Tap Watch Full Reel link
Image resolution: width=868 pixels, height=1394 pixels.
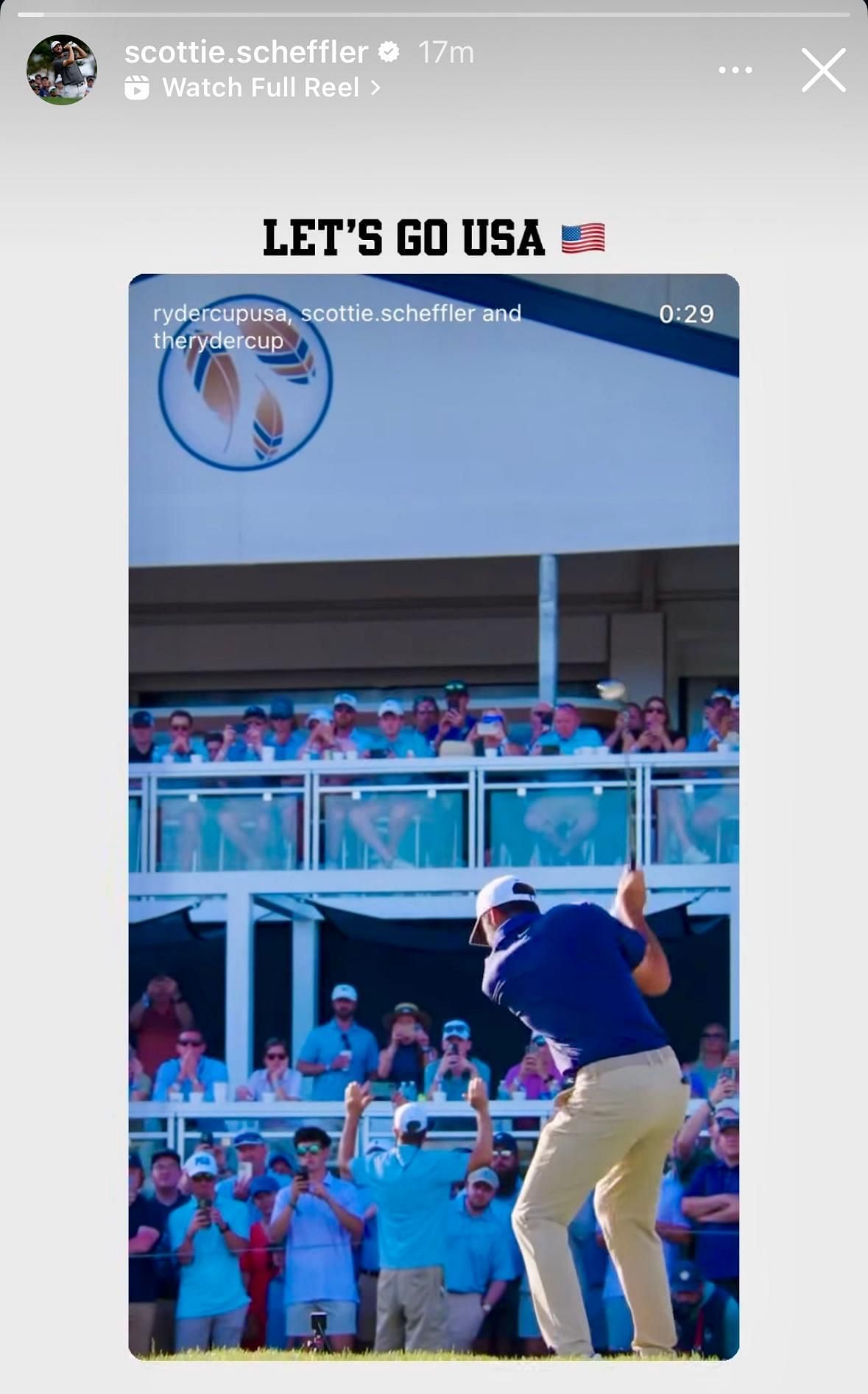pyautogui.click(x=254, y=88)
